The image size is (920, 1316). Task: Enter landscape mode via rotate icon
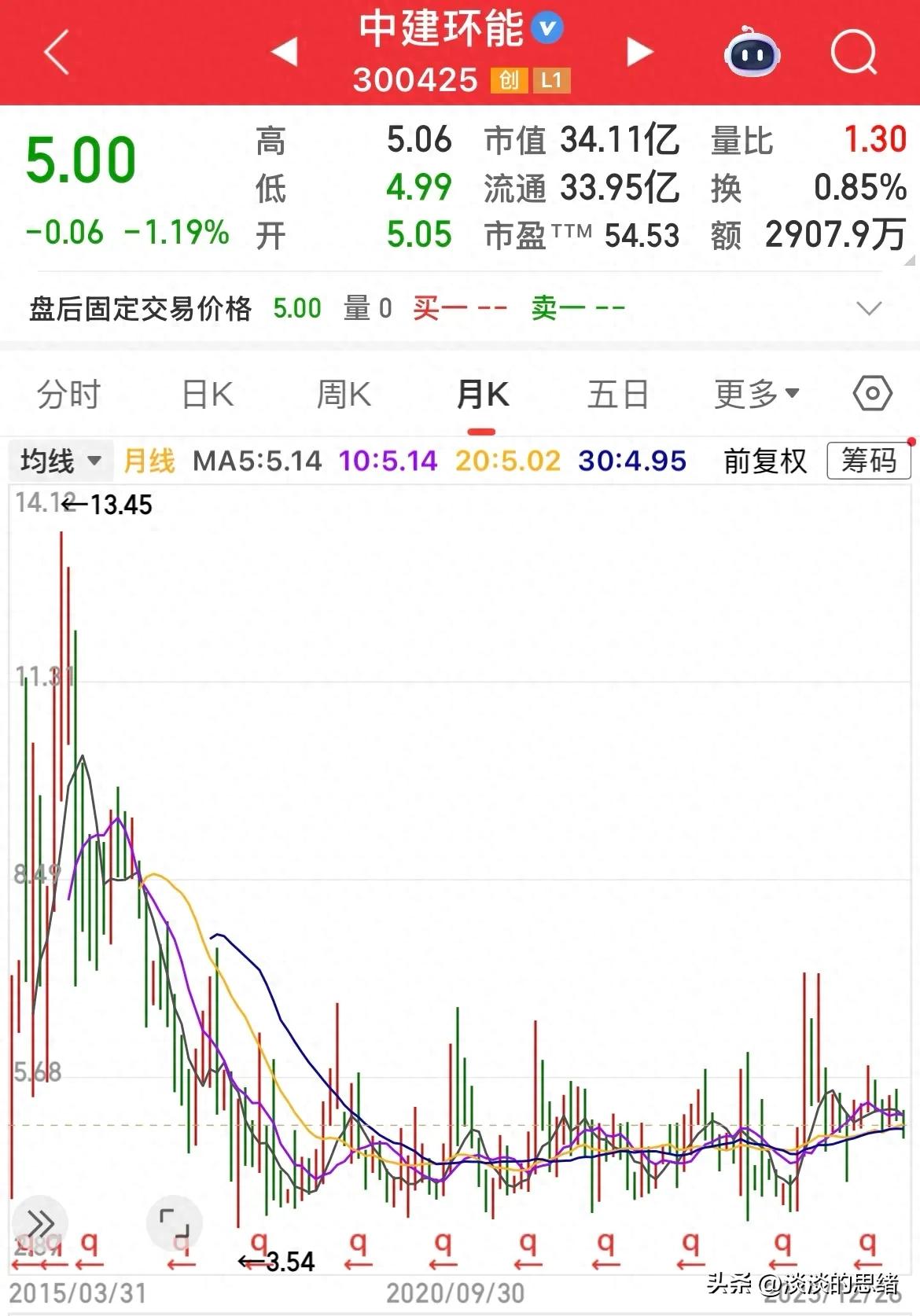175,1223
